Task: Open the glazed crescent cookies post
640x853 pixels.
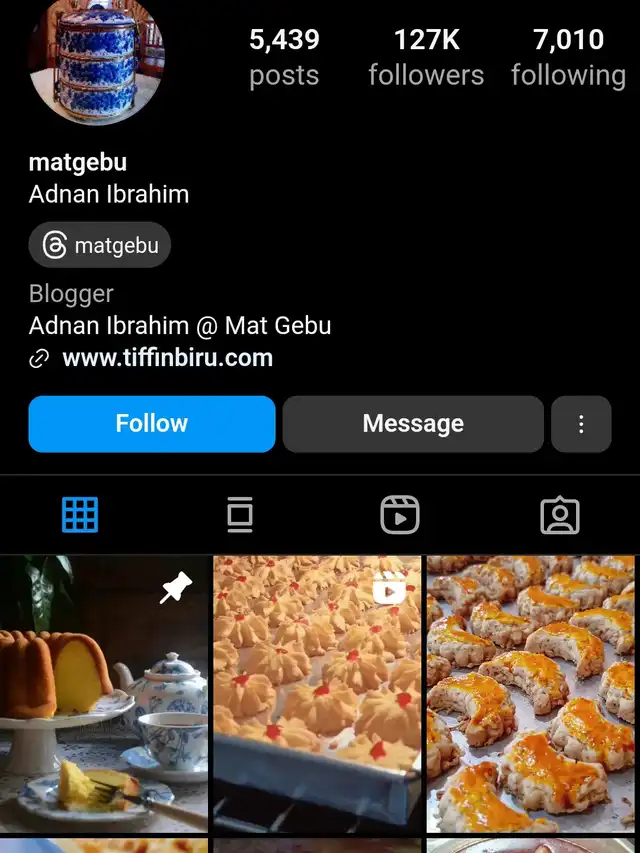Action: point(531,694)
